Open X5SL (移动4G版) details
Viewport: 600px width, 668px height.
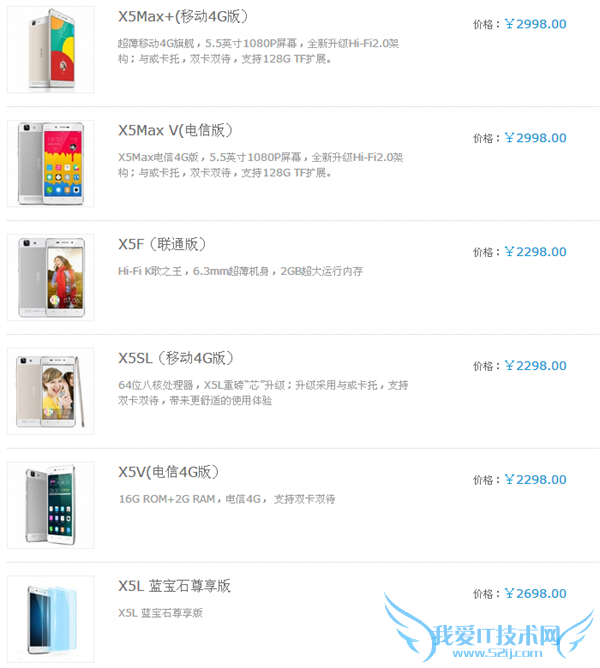pos(175,358)
